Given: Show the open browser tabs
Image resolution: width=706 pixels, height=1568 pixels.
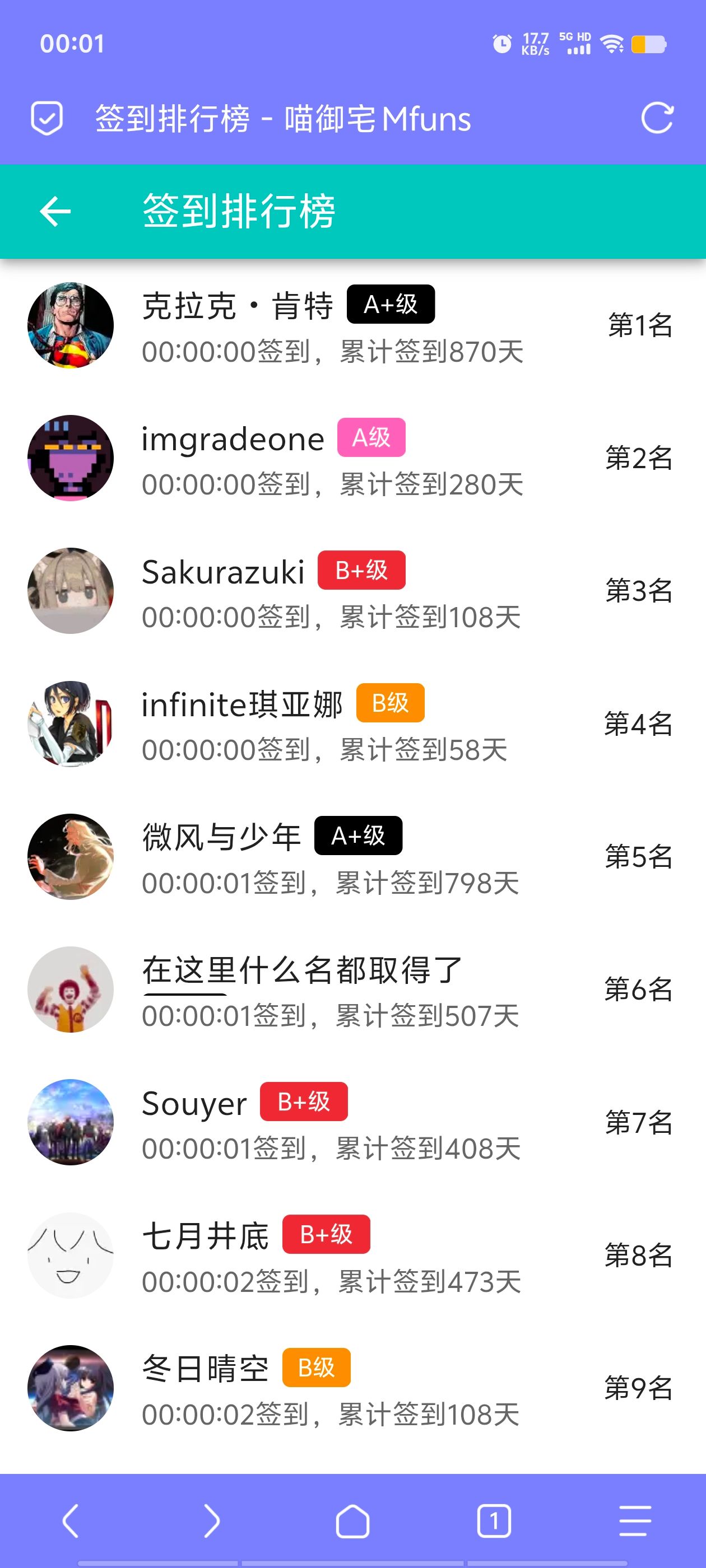Looking at the screenshot, I should pyautogui.click(x=494, y=1520).
